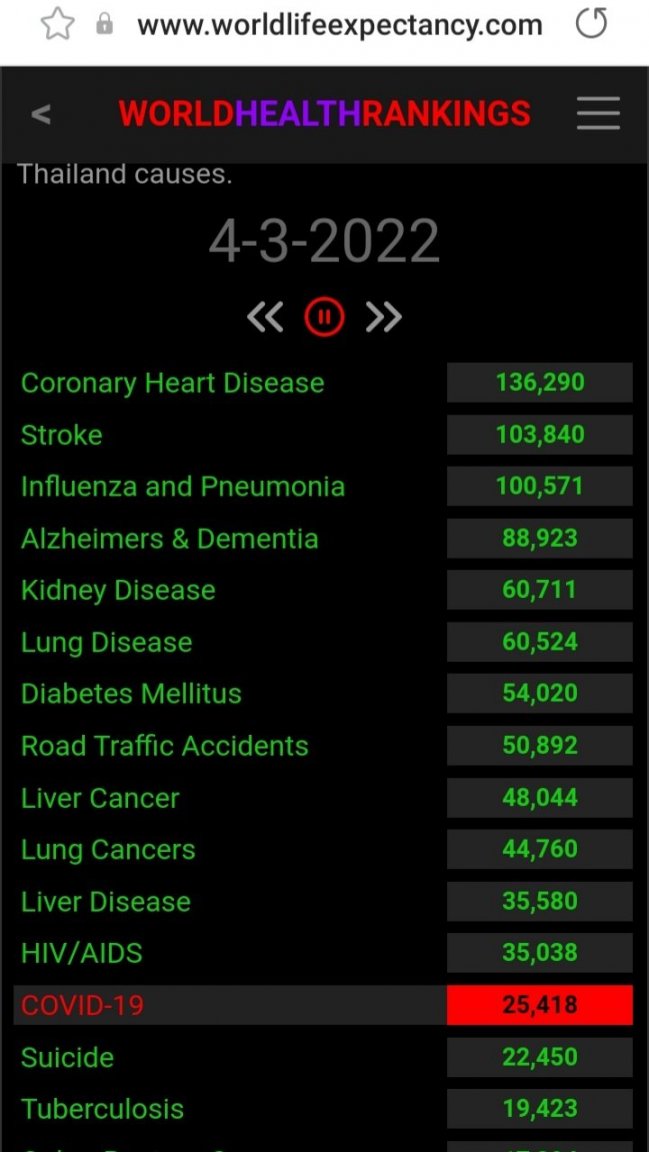Pause the date animation
This screenshot has width=649, height=1152.
(x=324, y=317)
